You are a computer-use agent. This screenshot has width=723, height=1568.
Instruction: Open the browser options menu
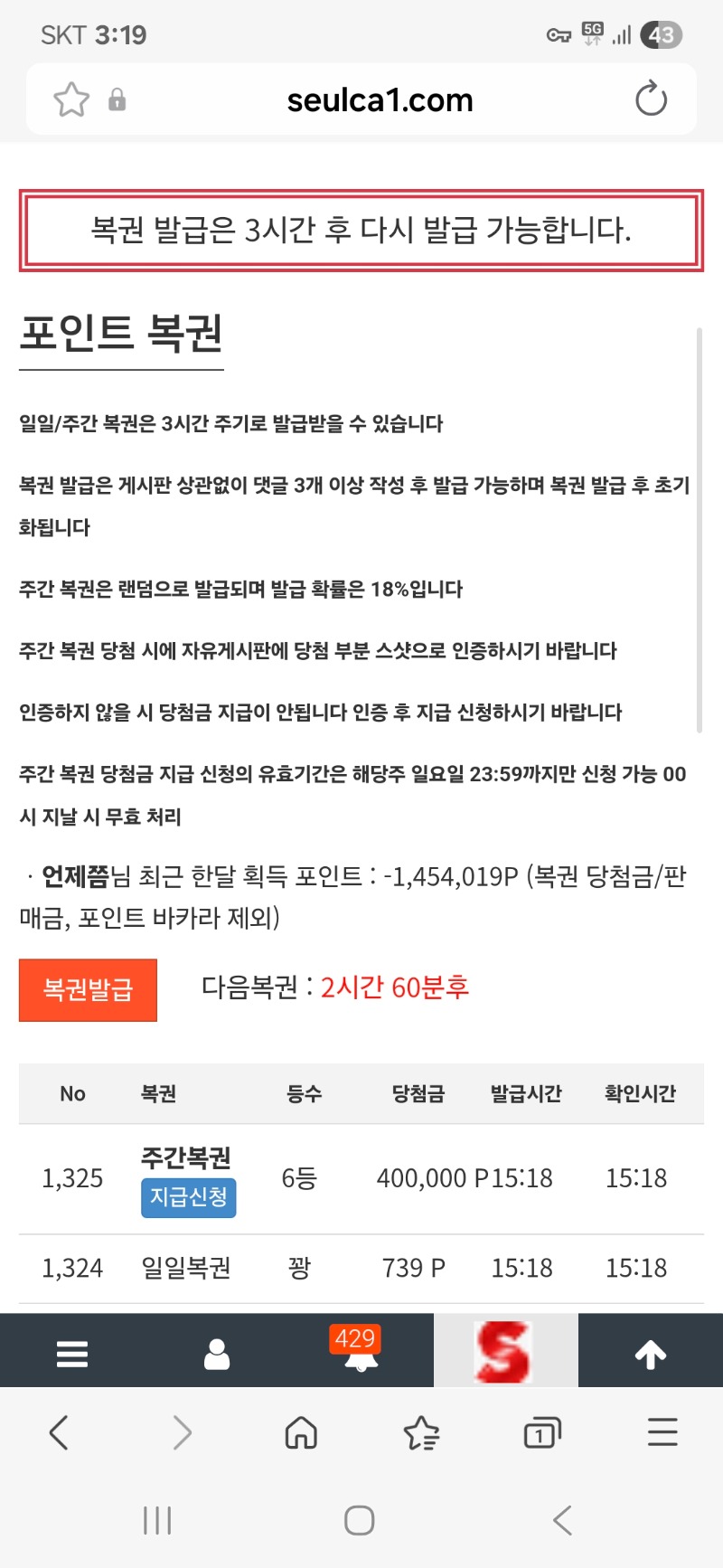click(x=662, y=1432)
